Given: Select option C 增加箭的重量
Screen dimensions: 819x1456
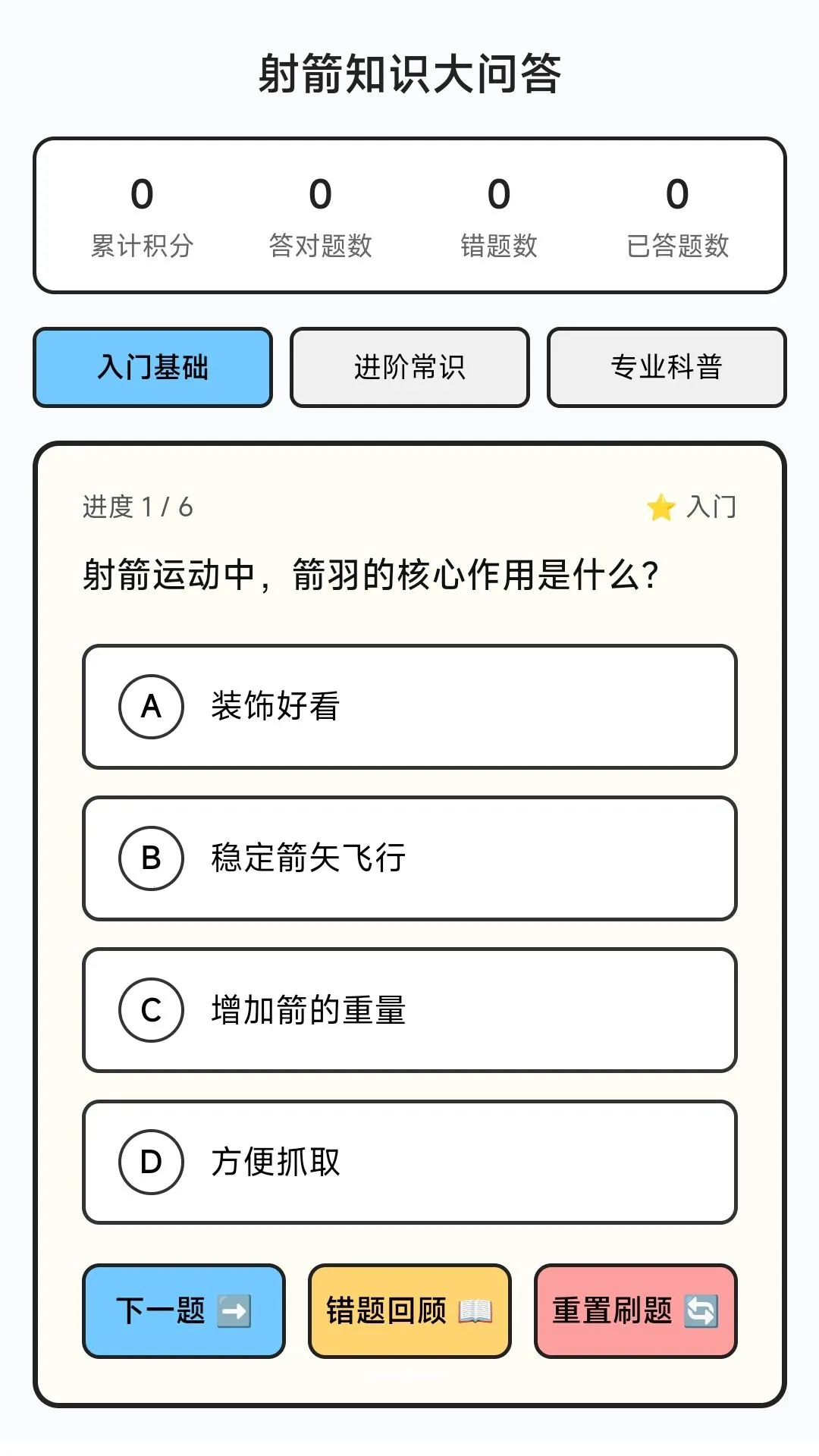Looking at the screenshot, I should pyautogui.click(x=409, y=1010).
